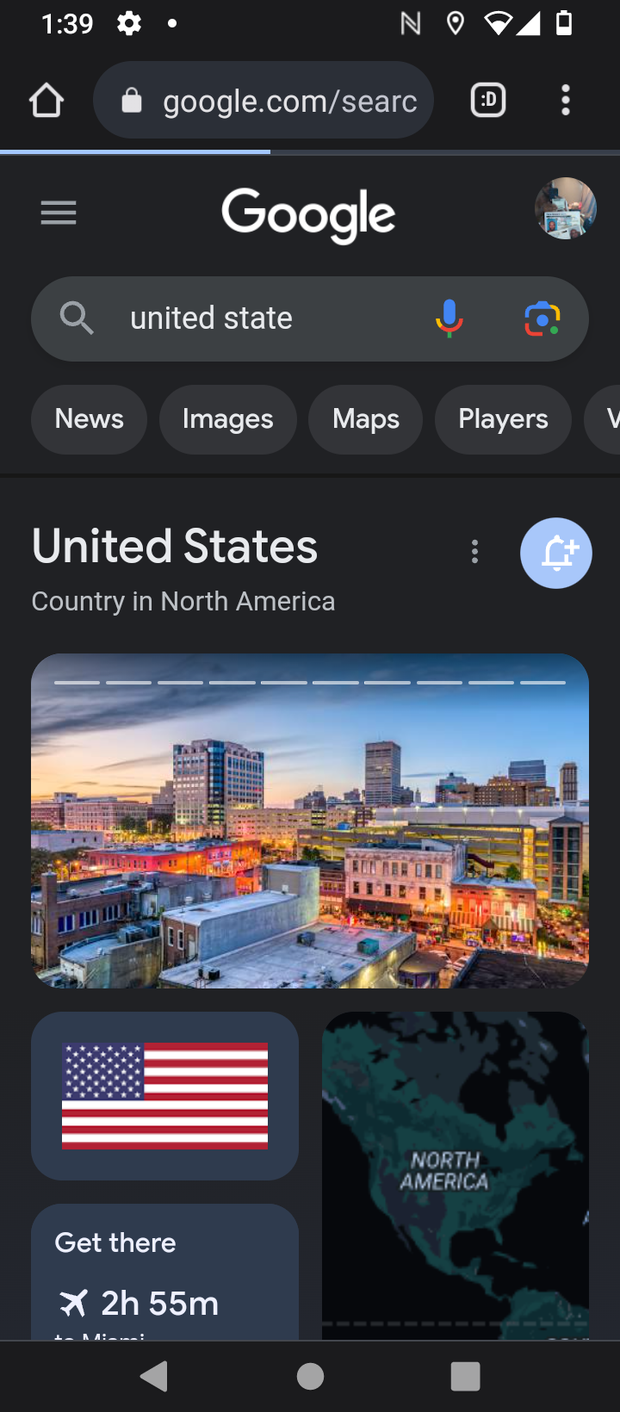The image size is (620, 1412).
Task: Switch to the News filter
Action: point(89,419)
